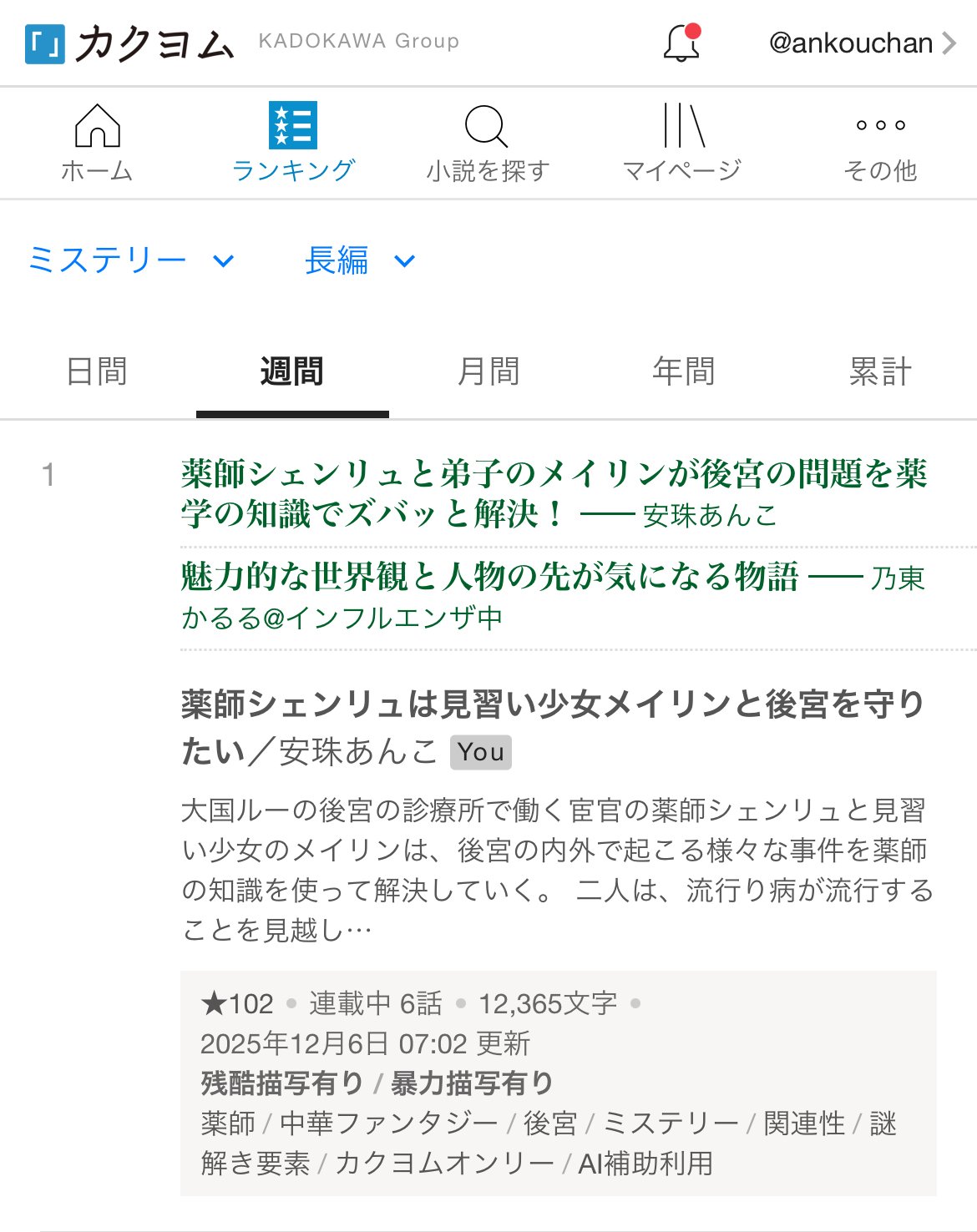Open the review by 乃東かるる@インフルエンザ中
The width and height of the screenshot is (977, 1232).
coord(551,596)
